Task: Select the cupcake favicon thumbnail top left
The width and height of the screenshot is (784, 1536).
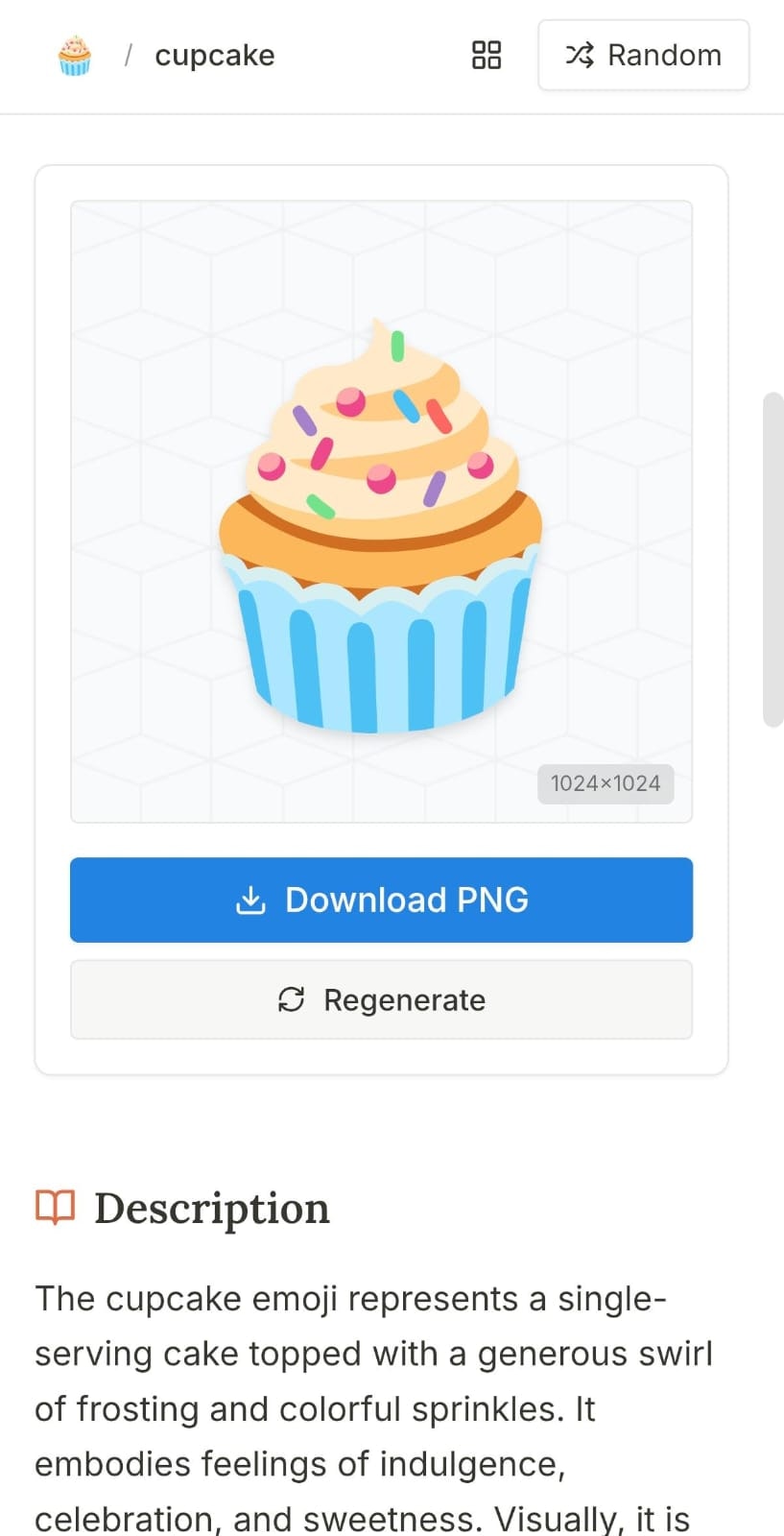Action: click(x=74, y=55)
